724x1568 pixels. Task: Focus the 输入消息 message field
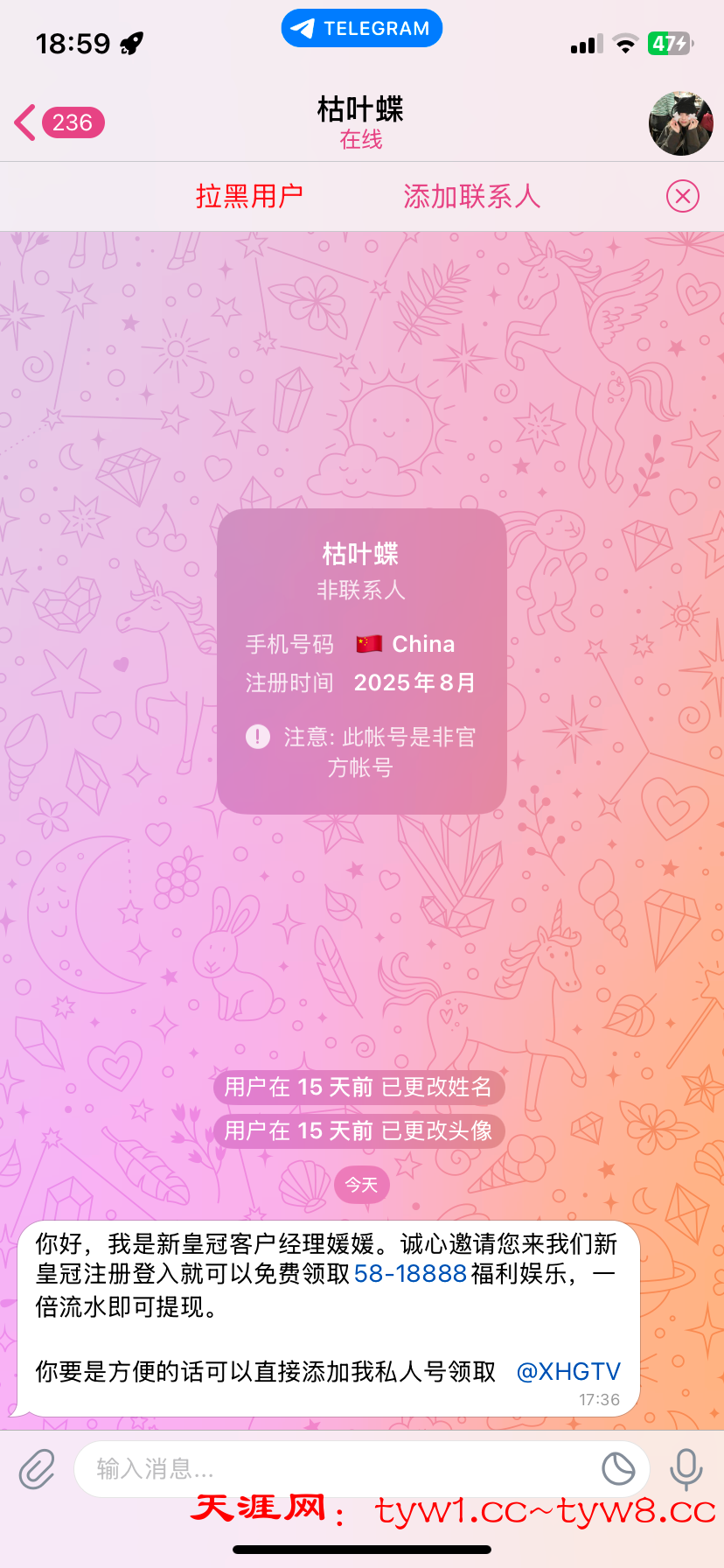click(x=332, y=1468)
